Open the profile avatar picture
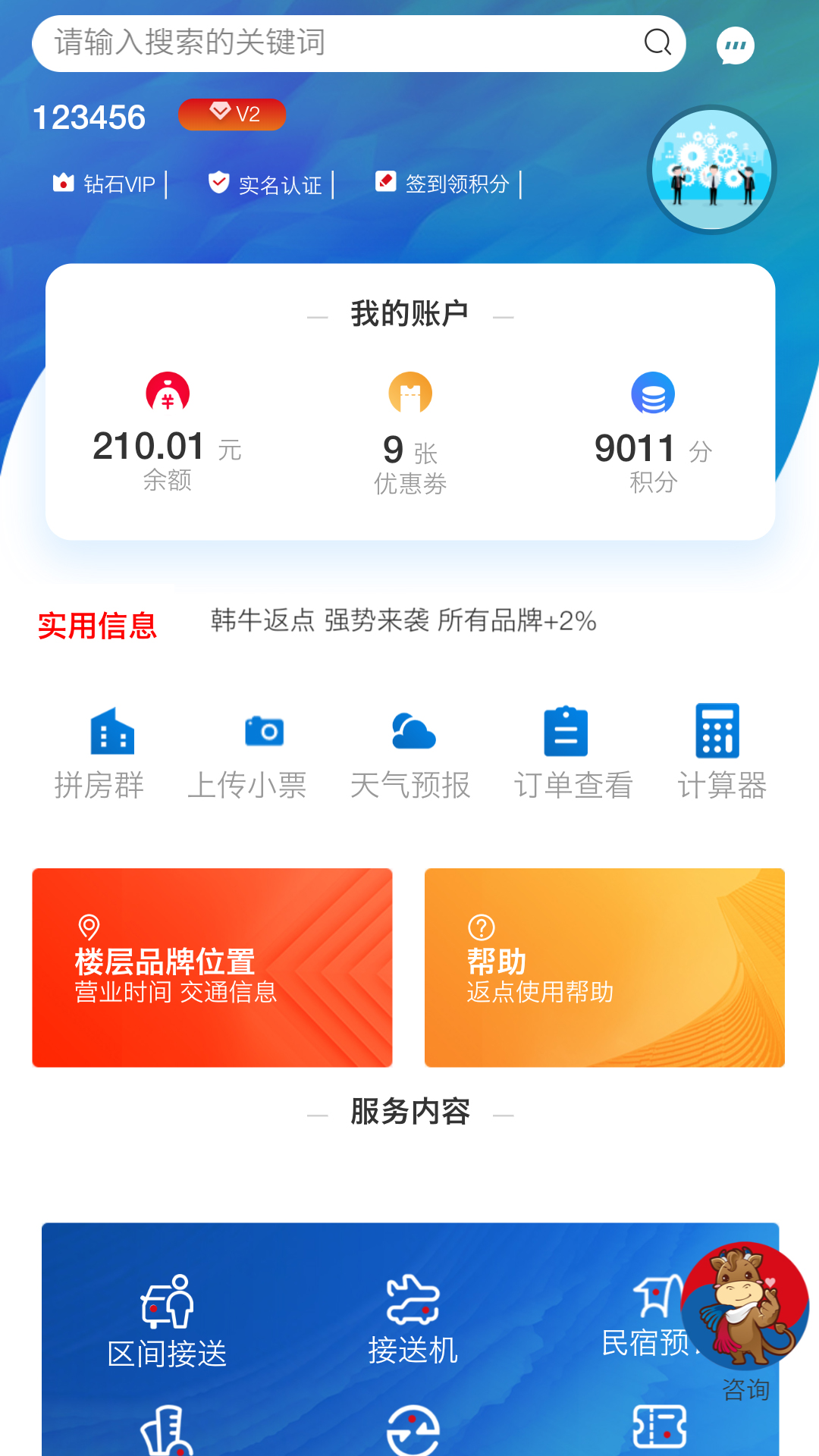Viewport: 819px width, 1456px height. coord(711,170)
